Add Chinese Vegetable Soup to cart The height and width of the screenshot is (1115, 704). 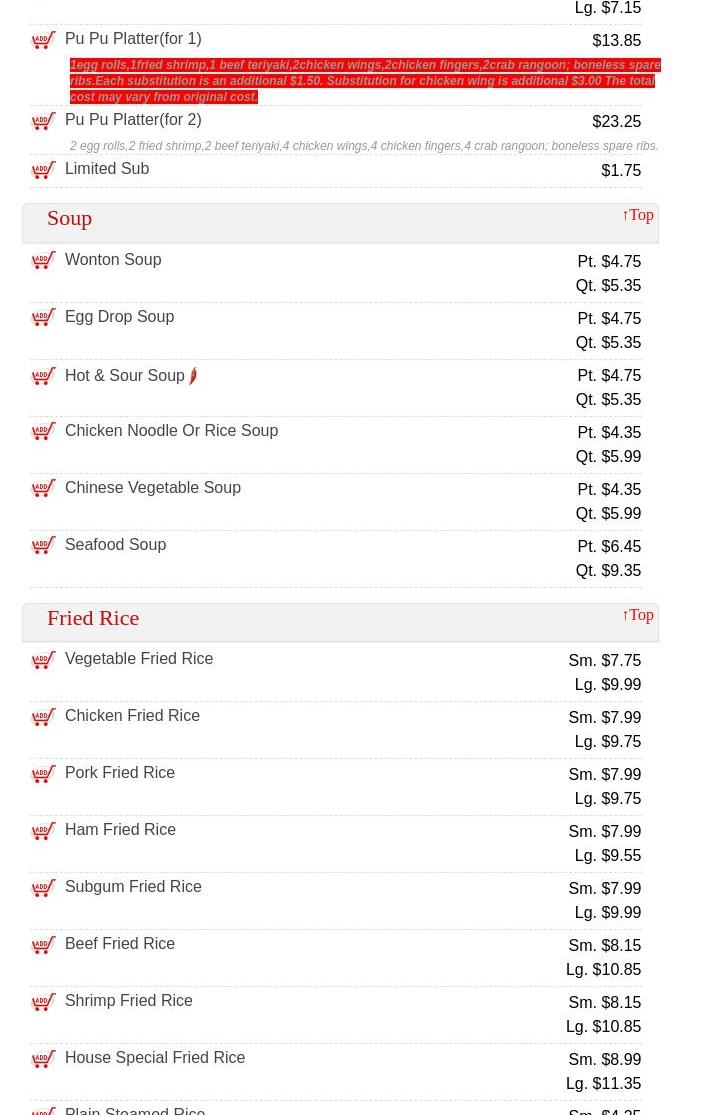click(44, 489)
